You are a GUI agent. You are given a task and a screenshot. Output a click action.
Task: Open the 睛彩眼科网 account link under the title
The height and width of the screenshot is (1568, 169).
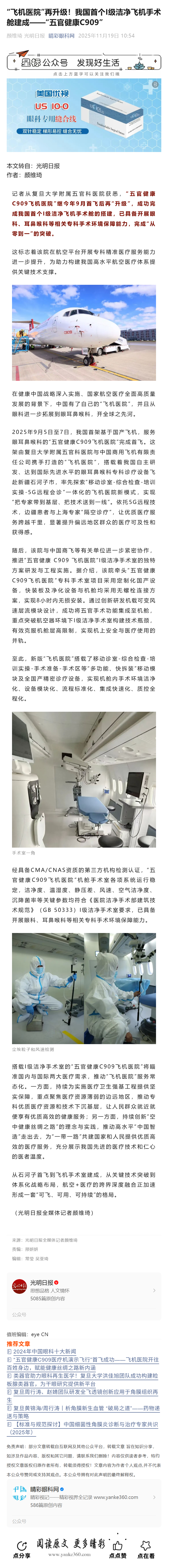click(61, 36)
